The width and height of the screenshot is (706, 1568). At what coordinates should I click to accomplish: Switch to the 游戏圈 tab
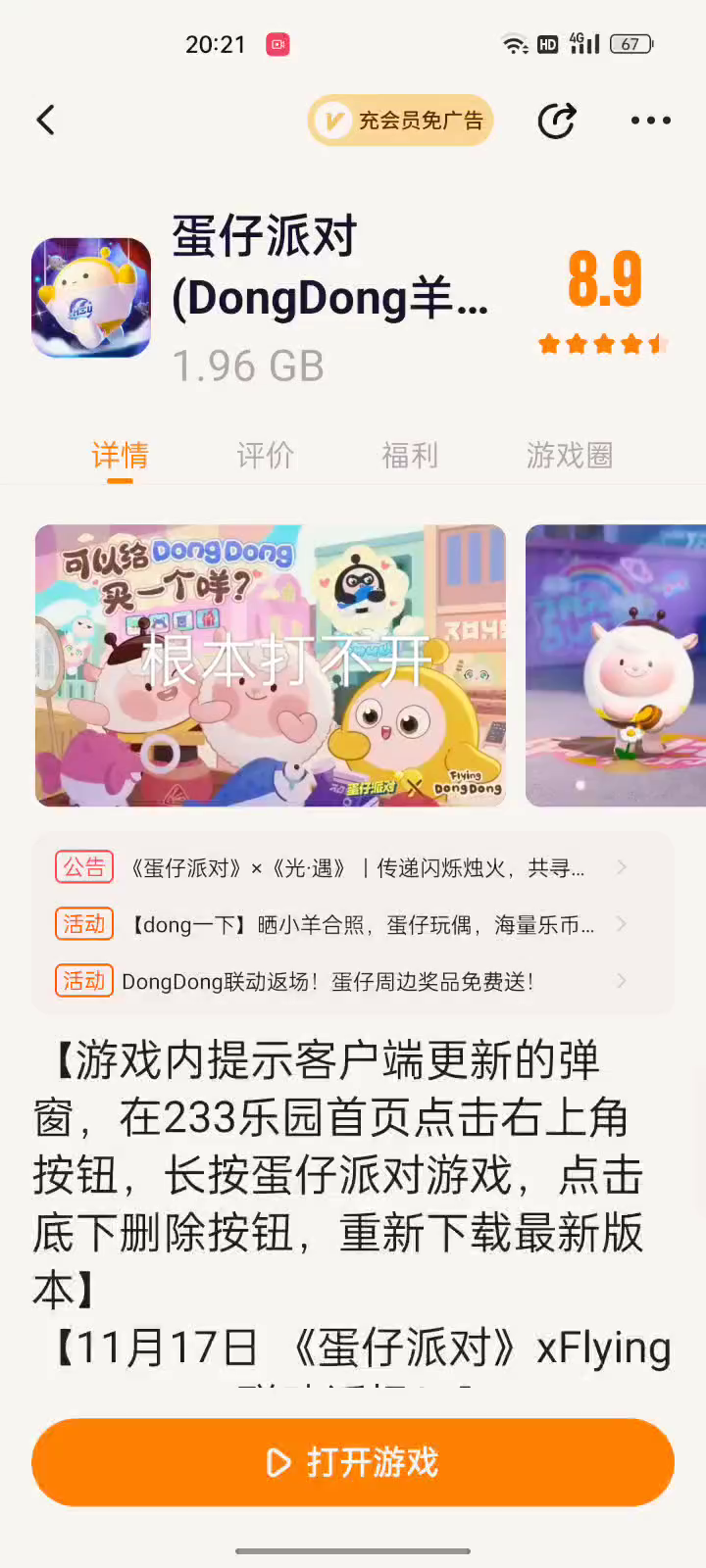click(570, 456)
